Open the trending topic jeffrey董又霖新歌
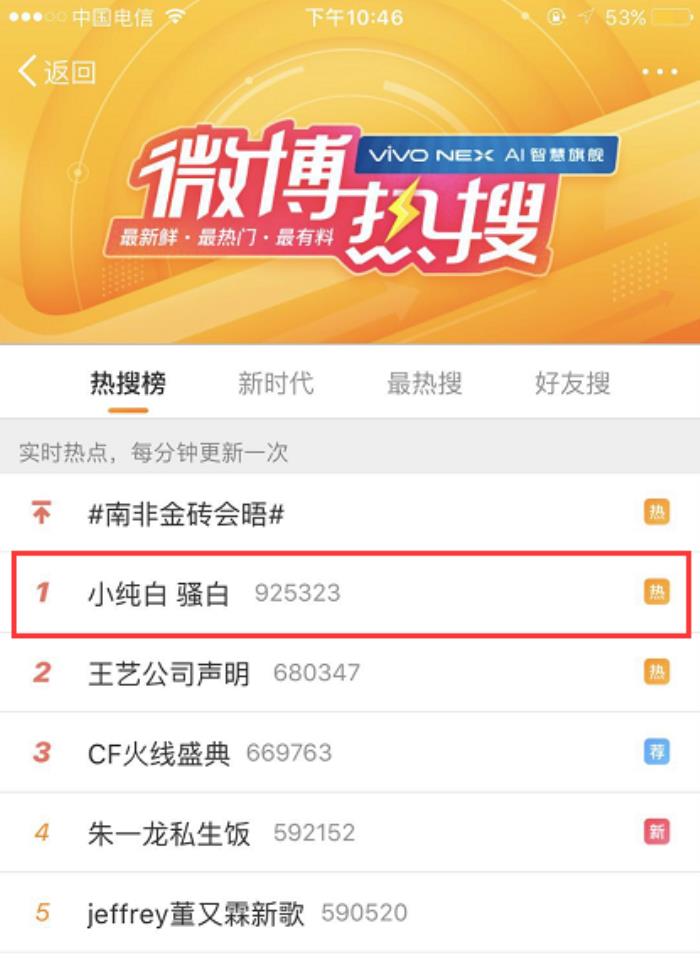Viewport: 700px width, 959px height. [196, 913]
